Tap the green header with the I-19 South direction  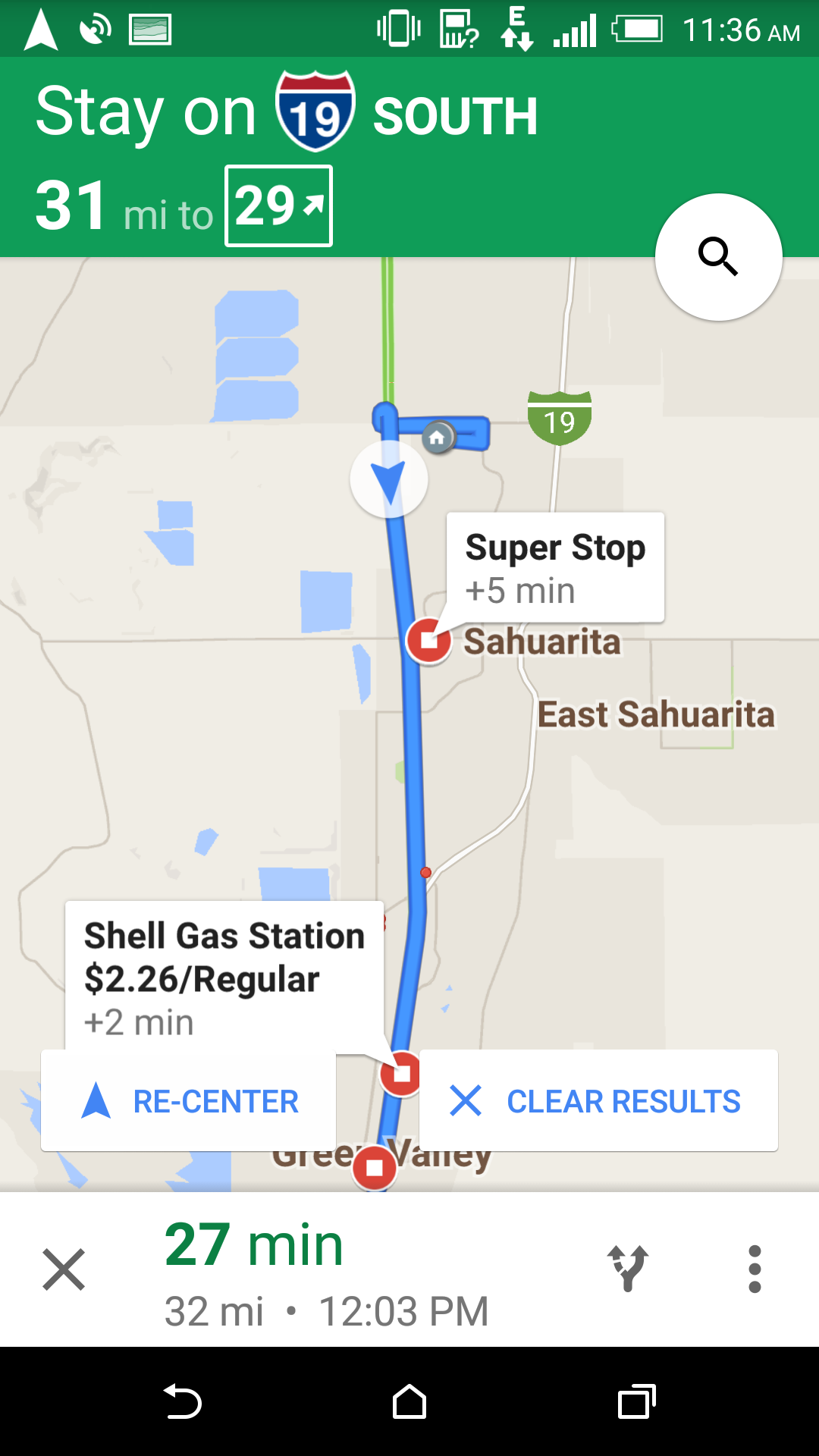409,157
